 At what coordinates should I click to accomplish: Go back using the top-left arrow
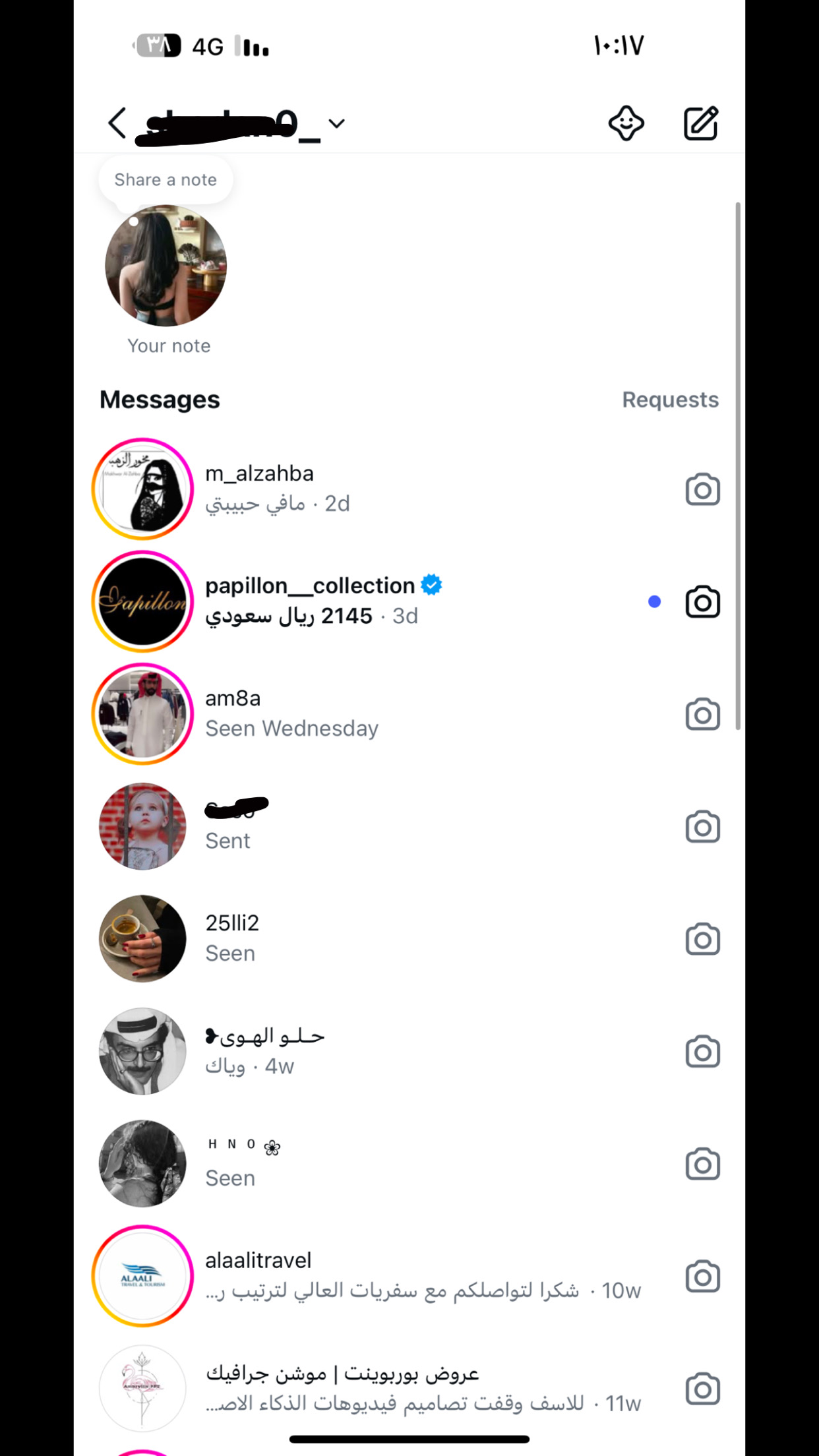click(117, 123)
